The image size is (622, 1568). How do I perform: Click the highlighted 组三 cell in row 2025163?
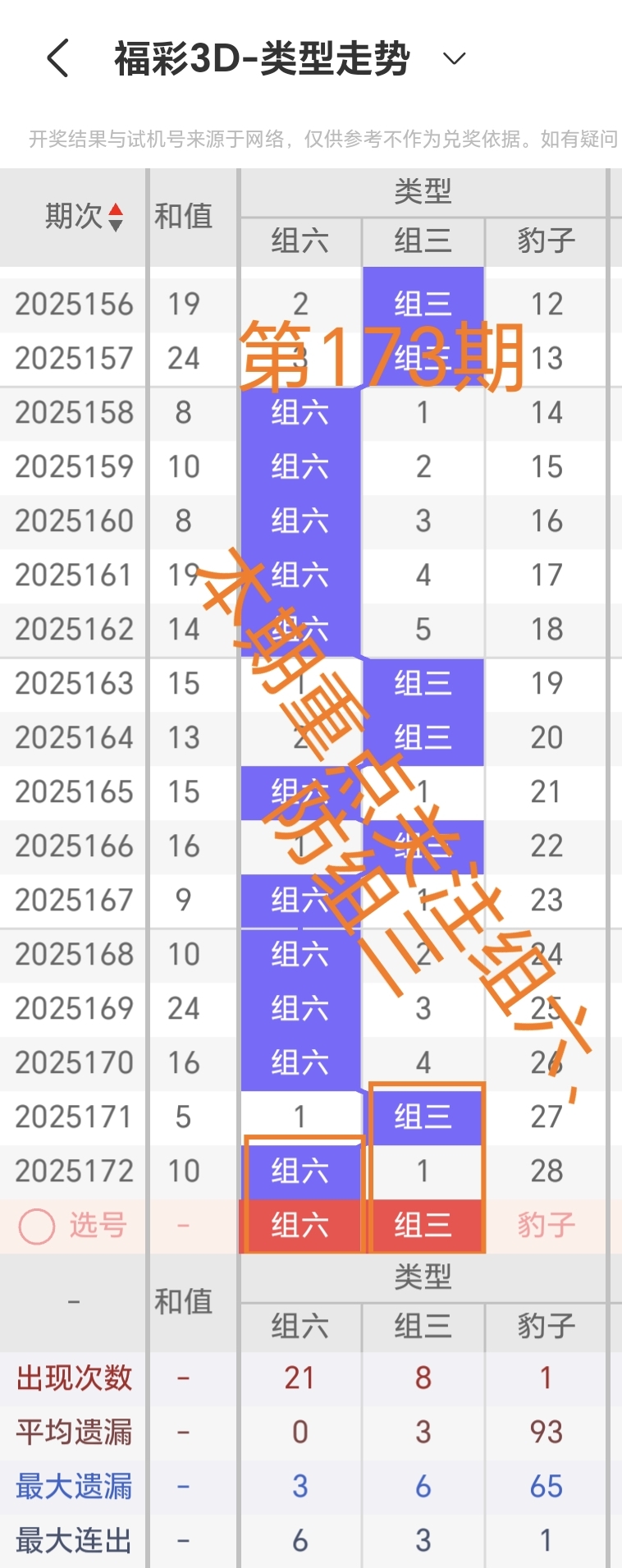pos(423,683)
